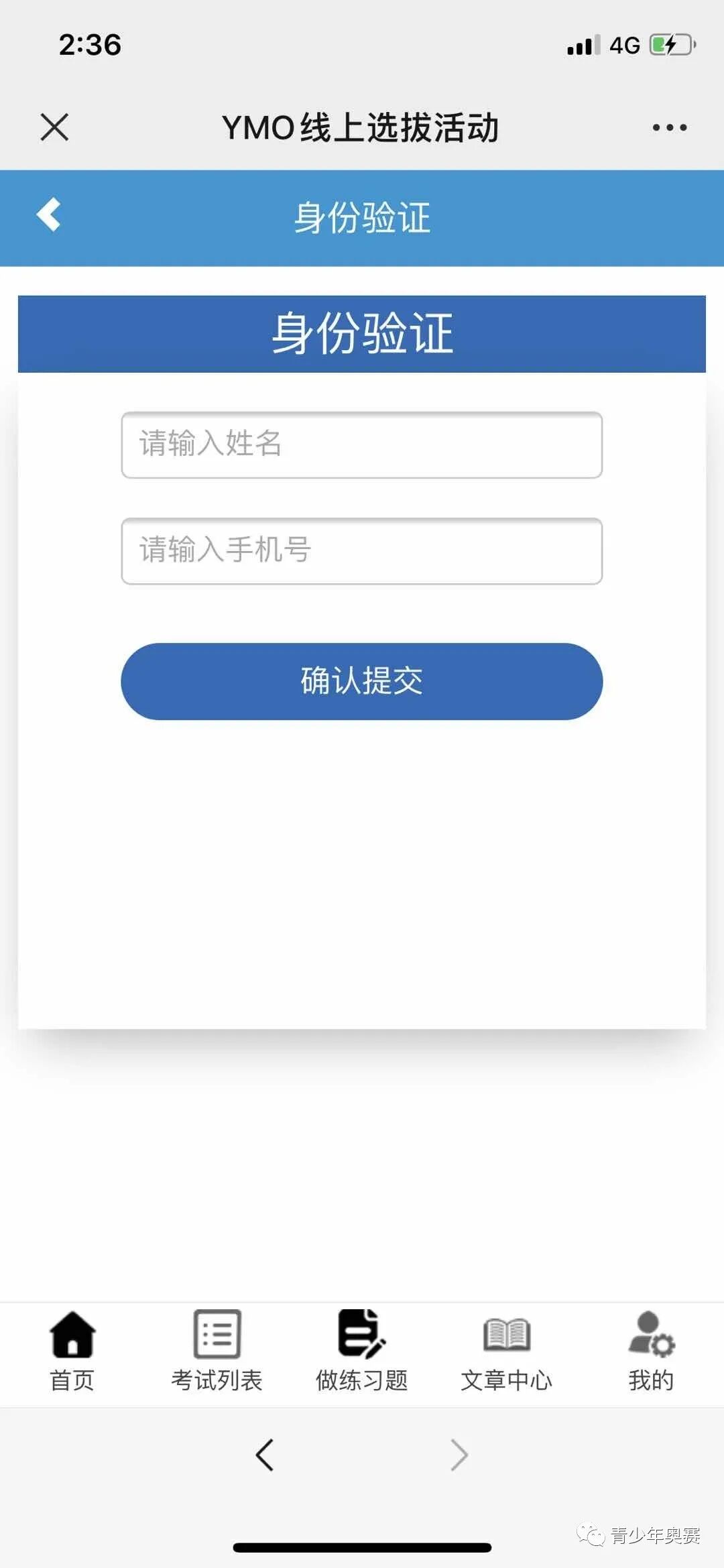Submit with the 确认提交 button
Image resolution: width=724 pixels, height=1568 pixels.
pyautogui.click(x=362, y=681)
